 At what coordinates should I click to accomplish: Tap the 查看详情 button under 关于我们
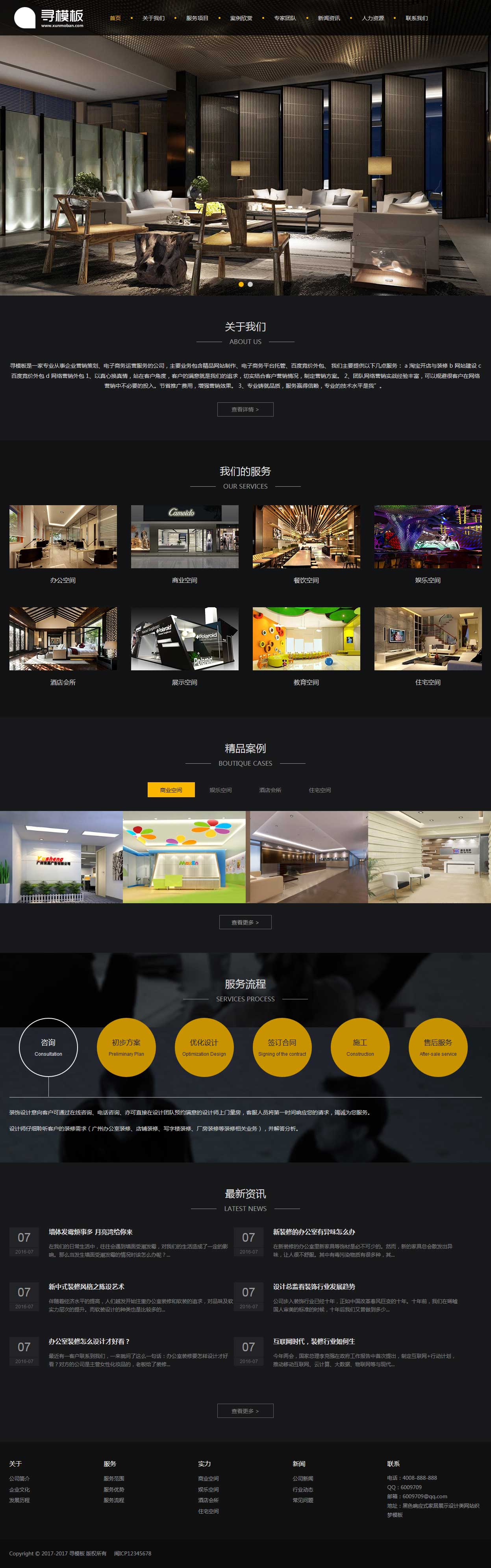[x=245, y=410]
